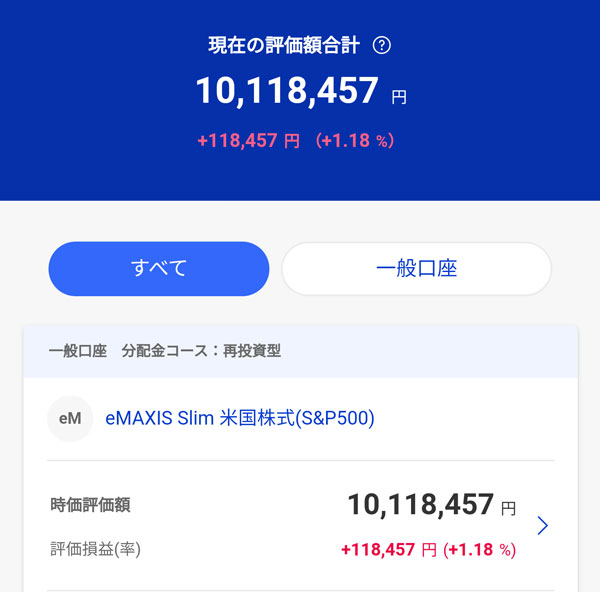Screen dimensions: 600x592
Task: Select the すべて filter tab
Action: tap(159, 268)
